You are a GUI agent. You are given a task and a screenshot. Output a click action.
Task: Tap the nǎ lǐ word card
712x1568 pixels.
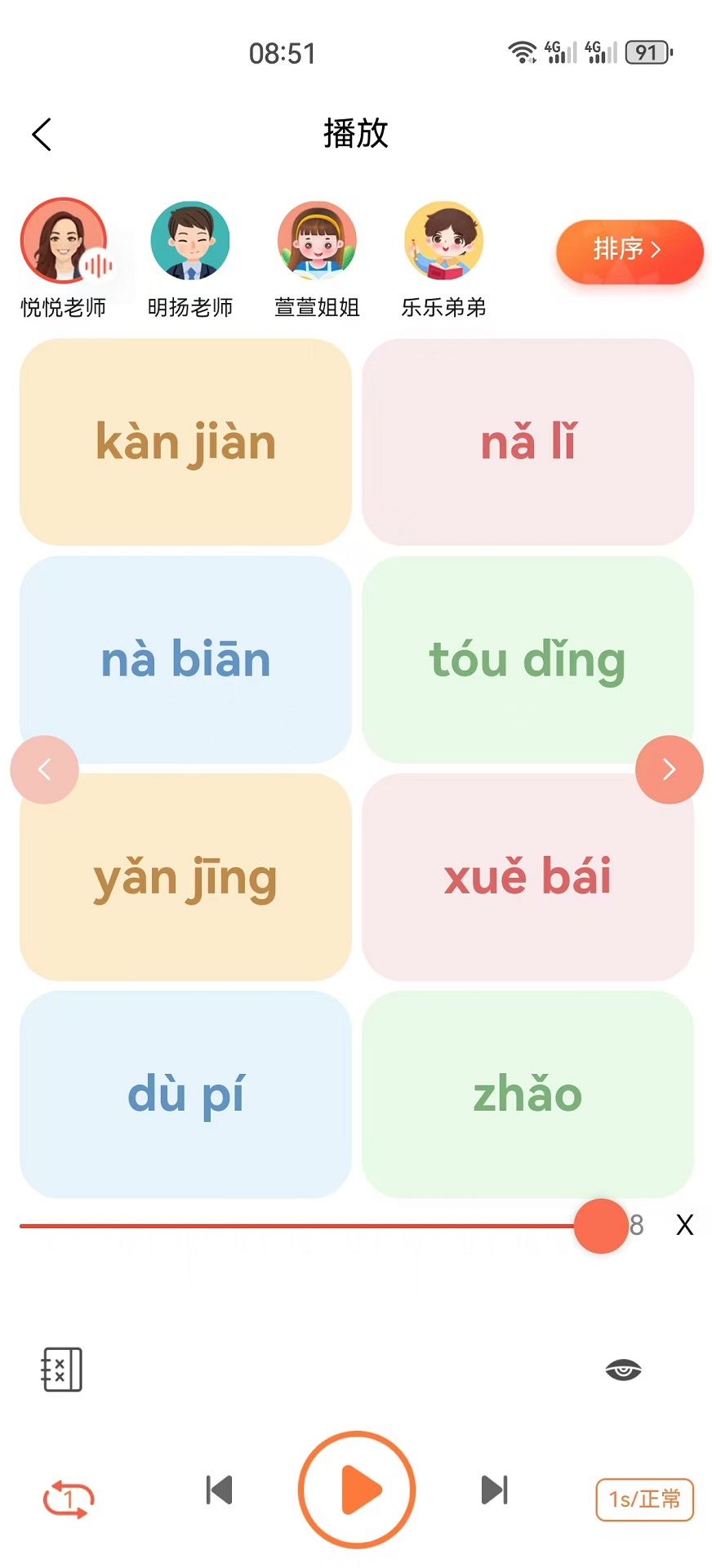tap(527, 442)
